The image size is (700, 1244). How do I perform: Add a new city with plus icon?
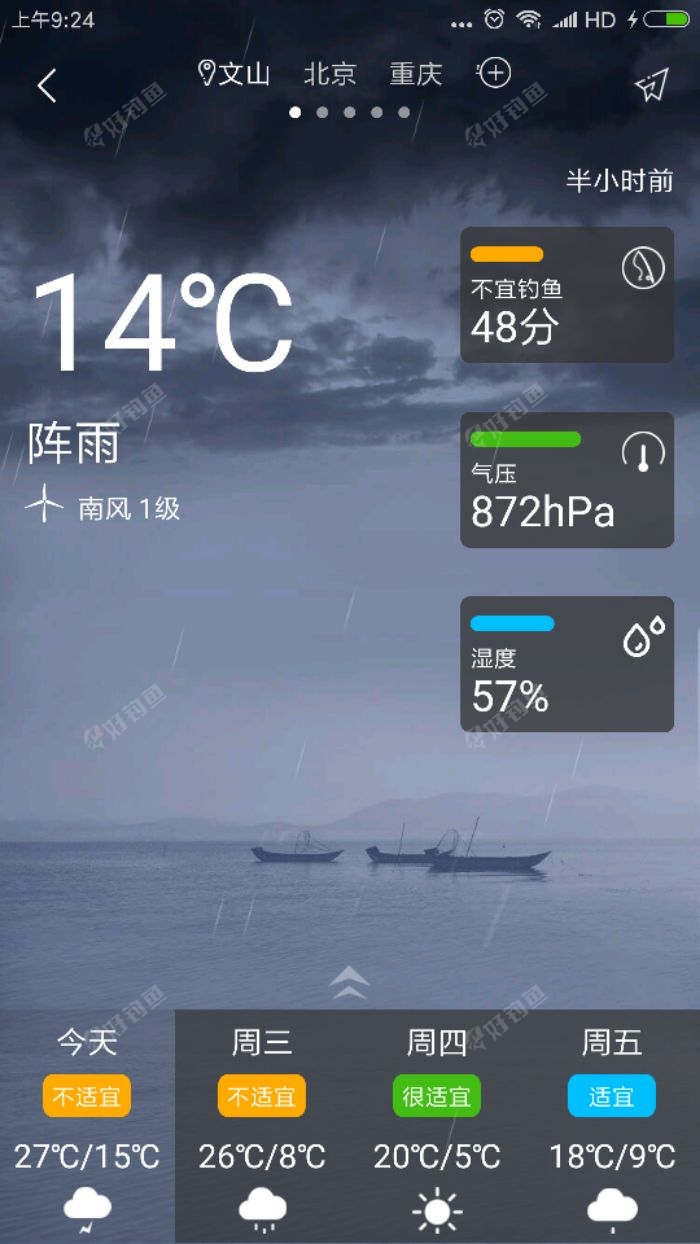tap(495, 73)
